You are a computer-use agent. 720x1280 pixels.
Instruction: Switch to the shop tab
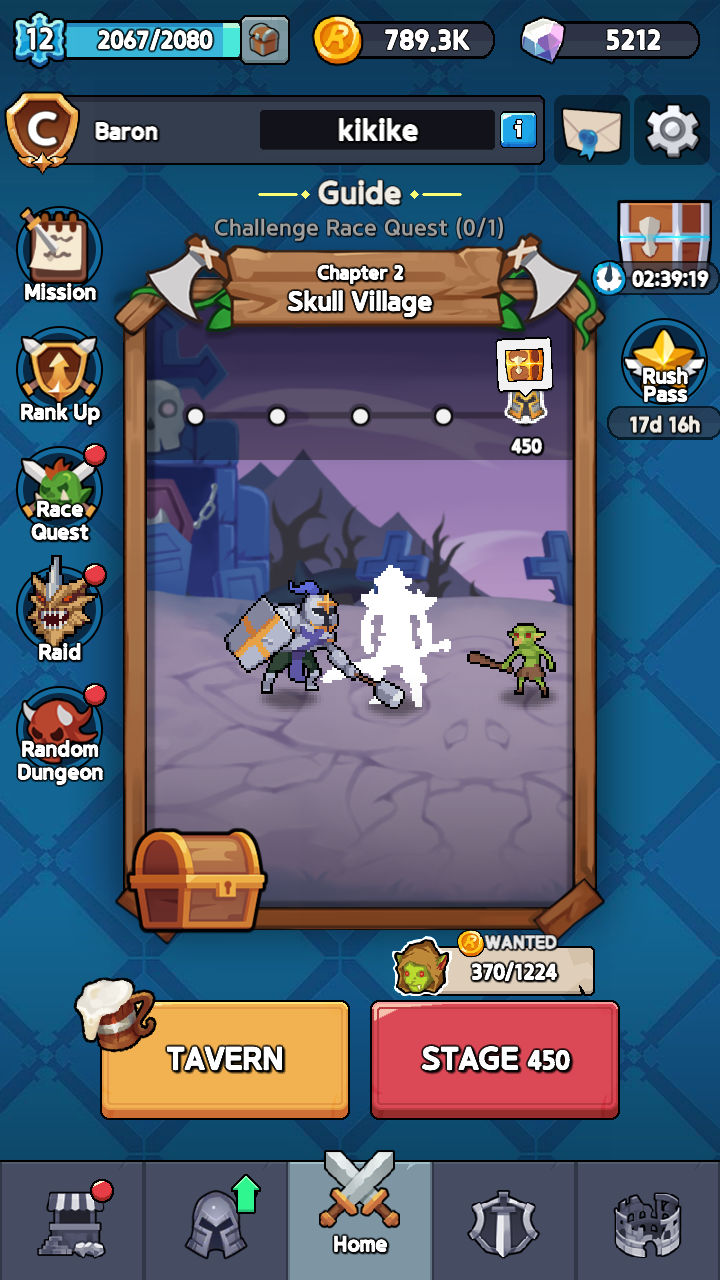73,1220
